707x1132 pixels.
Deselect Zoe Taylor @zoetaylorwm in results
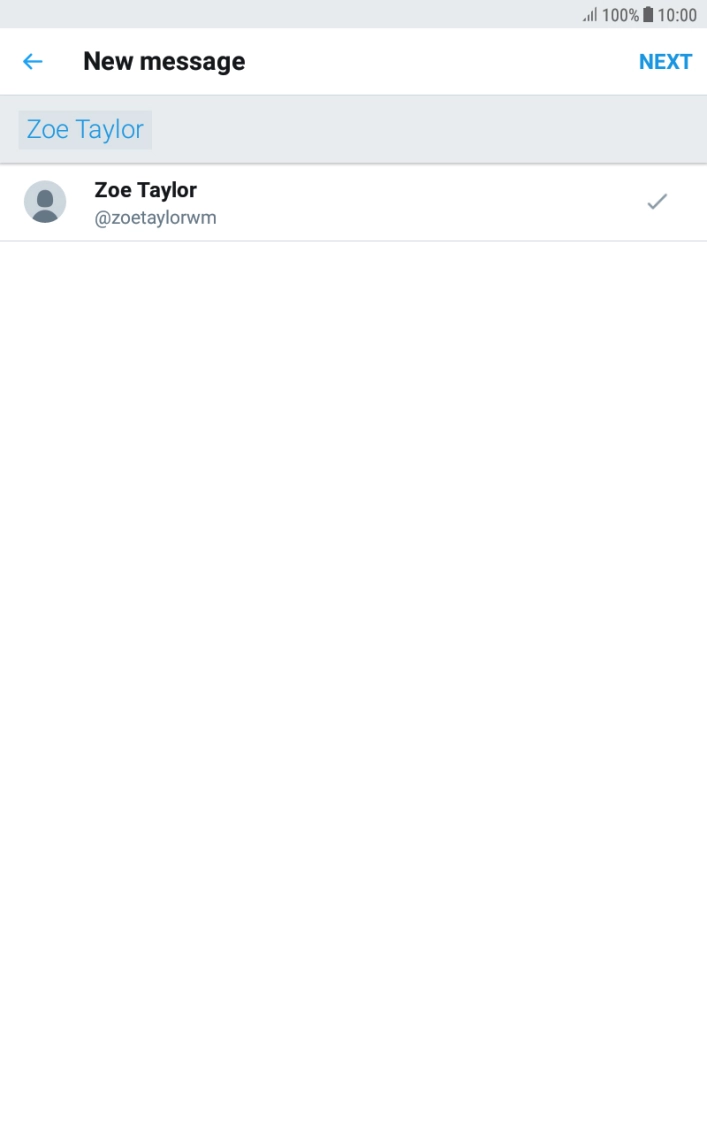353,203
